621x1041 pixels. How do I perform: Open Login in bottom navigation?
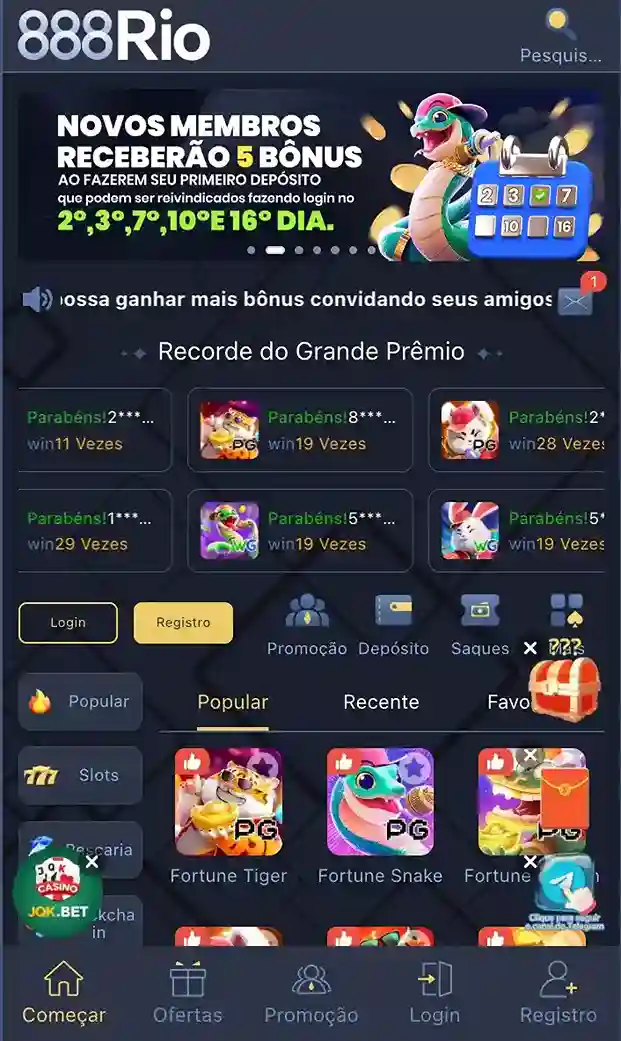(x=434, y=993)
